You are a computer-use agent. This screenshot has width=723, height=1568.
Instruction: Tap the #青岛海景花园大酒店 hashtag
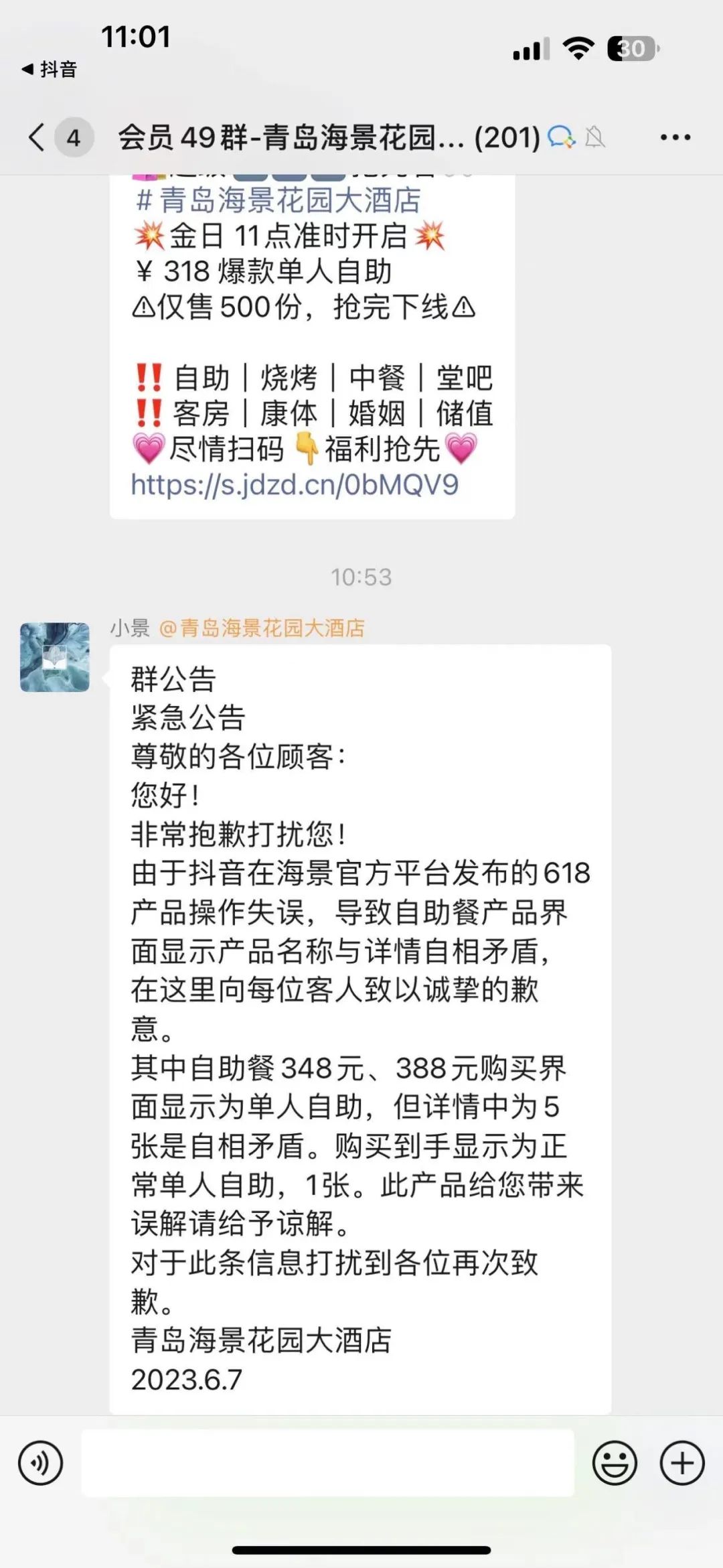(x=278, y=200)
